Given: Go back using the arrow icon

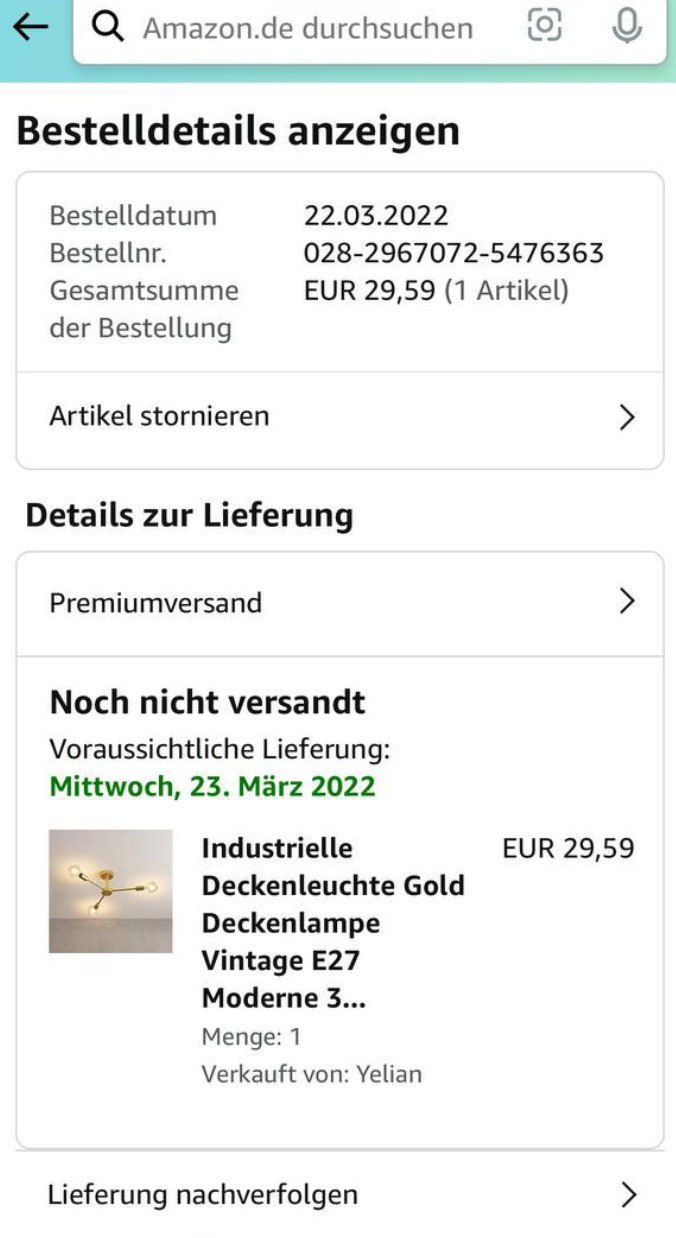Looking at the screenshot, I should tap(31, 27).
